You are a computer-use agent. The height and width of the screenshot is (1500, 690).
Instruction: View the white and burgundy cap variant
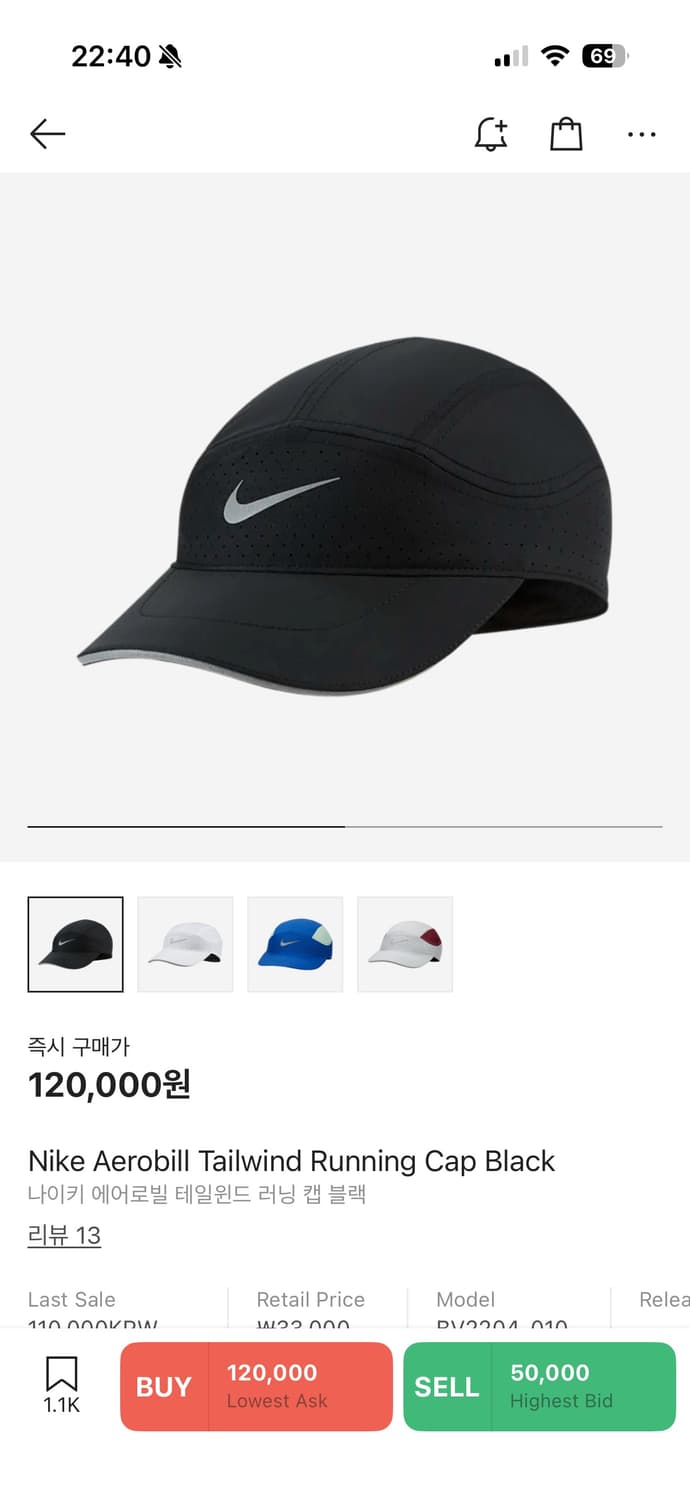(x=405, y=944)
